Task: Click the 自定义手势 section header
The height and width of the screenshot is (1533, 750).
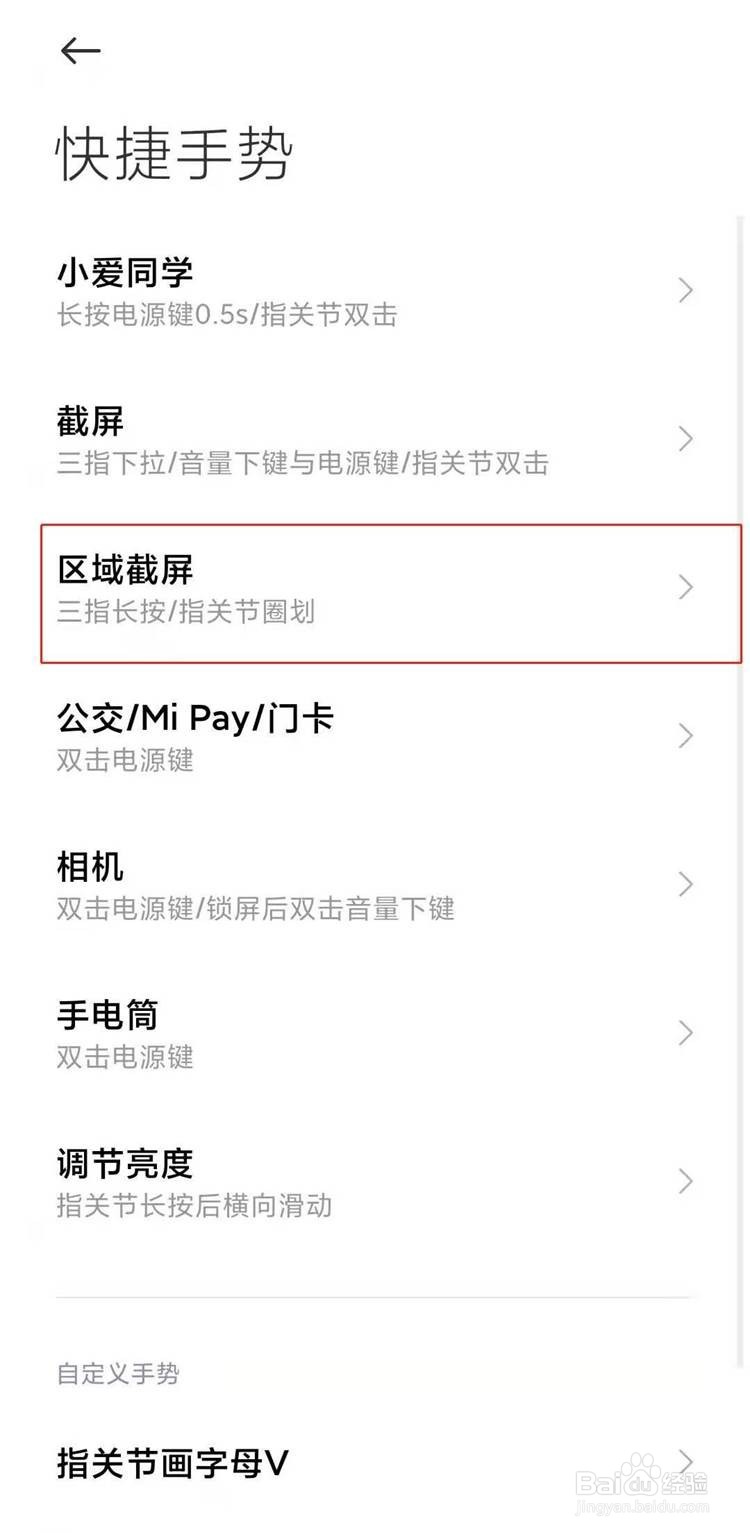Action: coord(118,1375)
